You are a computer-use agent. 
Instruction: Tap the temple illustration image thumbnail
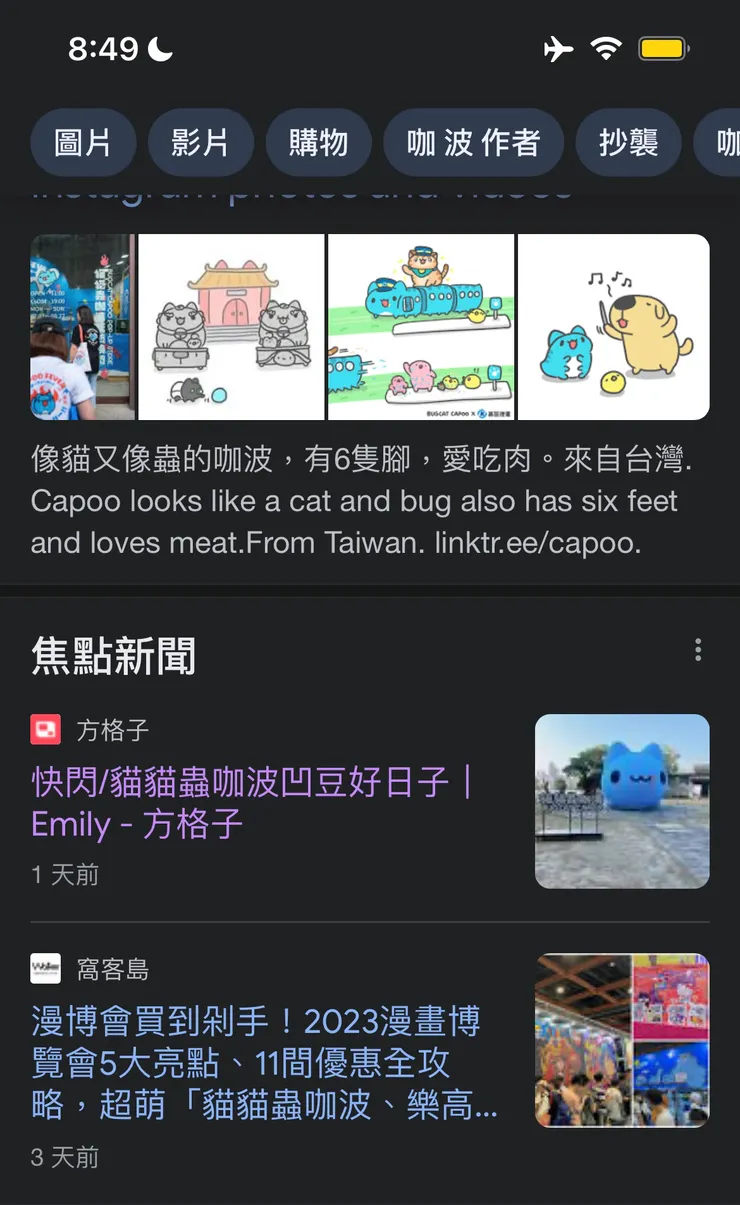[x=232, y=326]
